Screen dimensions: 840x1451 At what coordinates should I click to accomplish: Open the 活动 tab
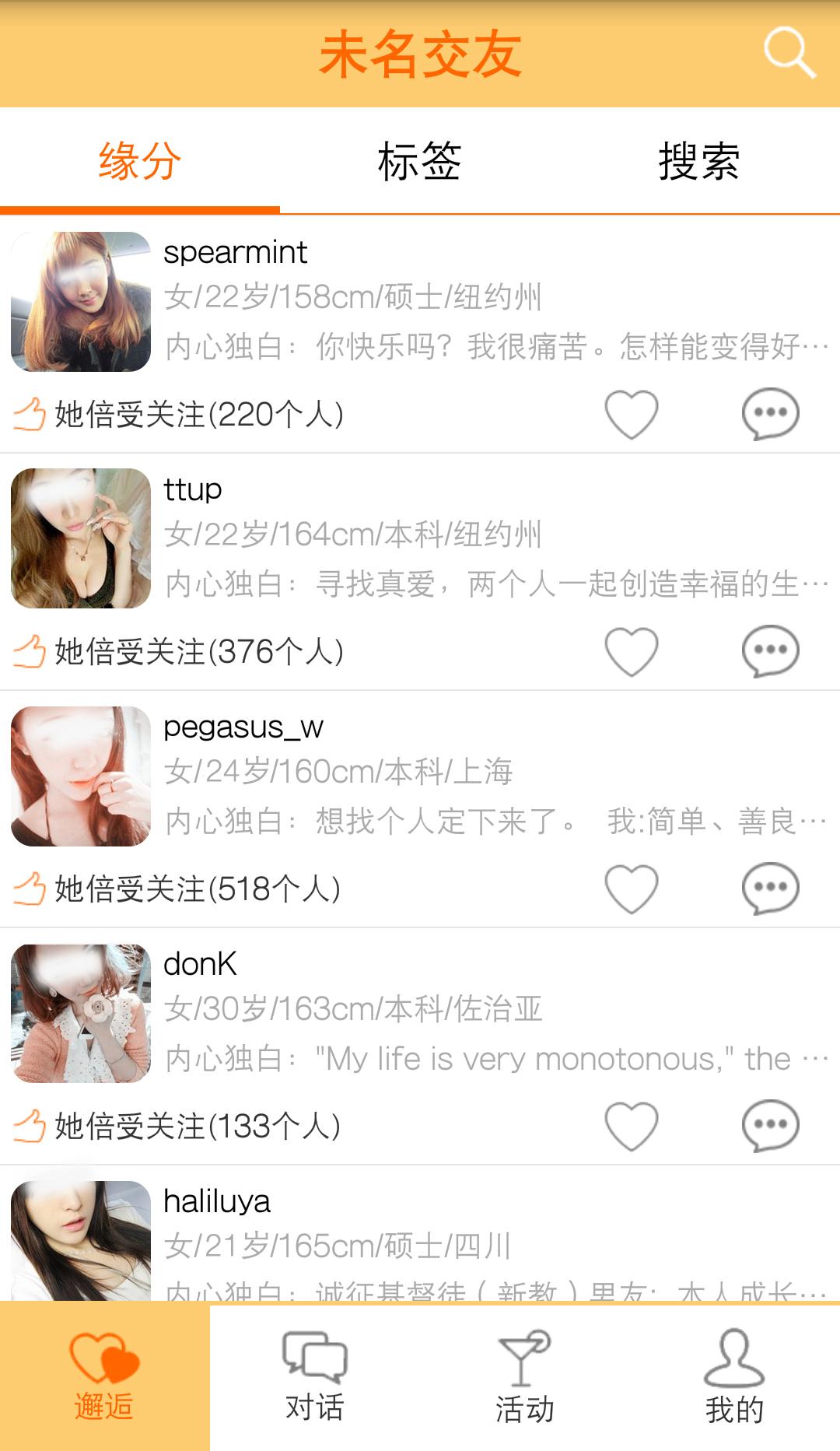pyautogui.click(x=525, y=1377)
